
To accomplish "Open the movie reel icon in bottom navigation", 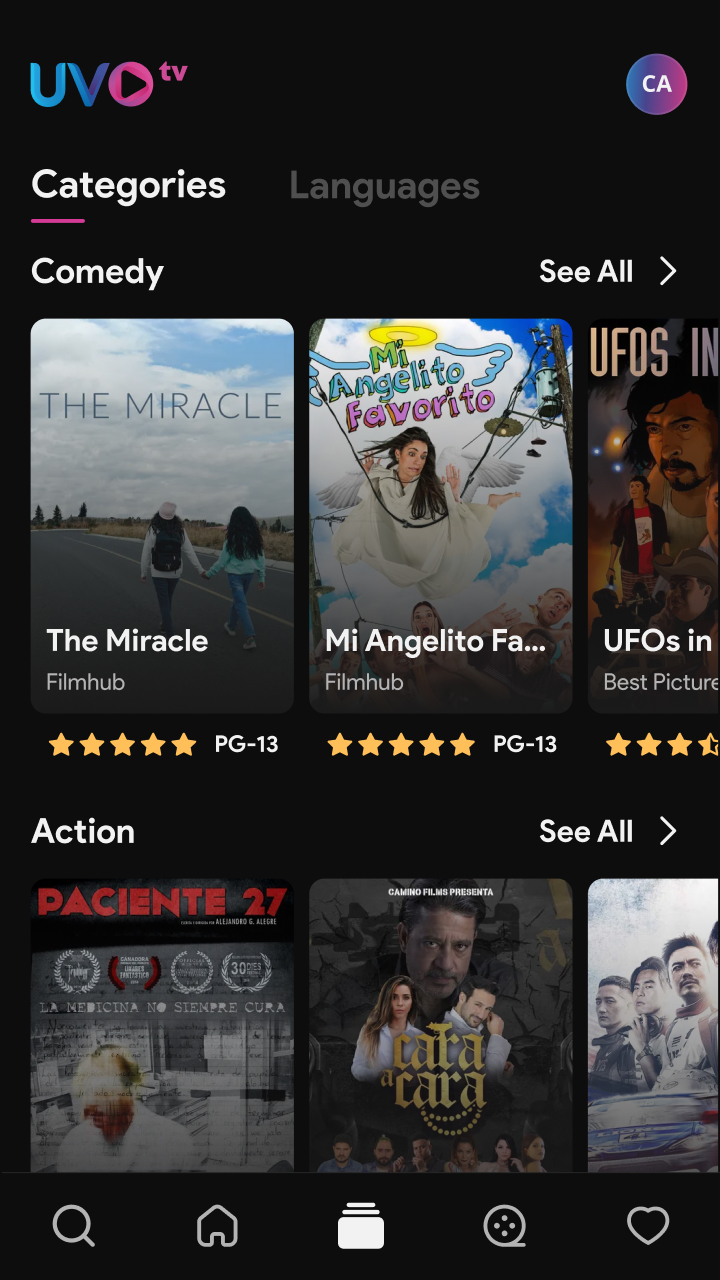I will point(505,1224).
